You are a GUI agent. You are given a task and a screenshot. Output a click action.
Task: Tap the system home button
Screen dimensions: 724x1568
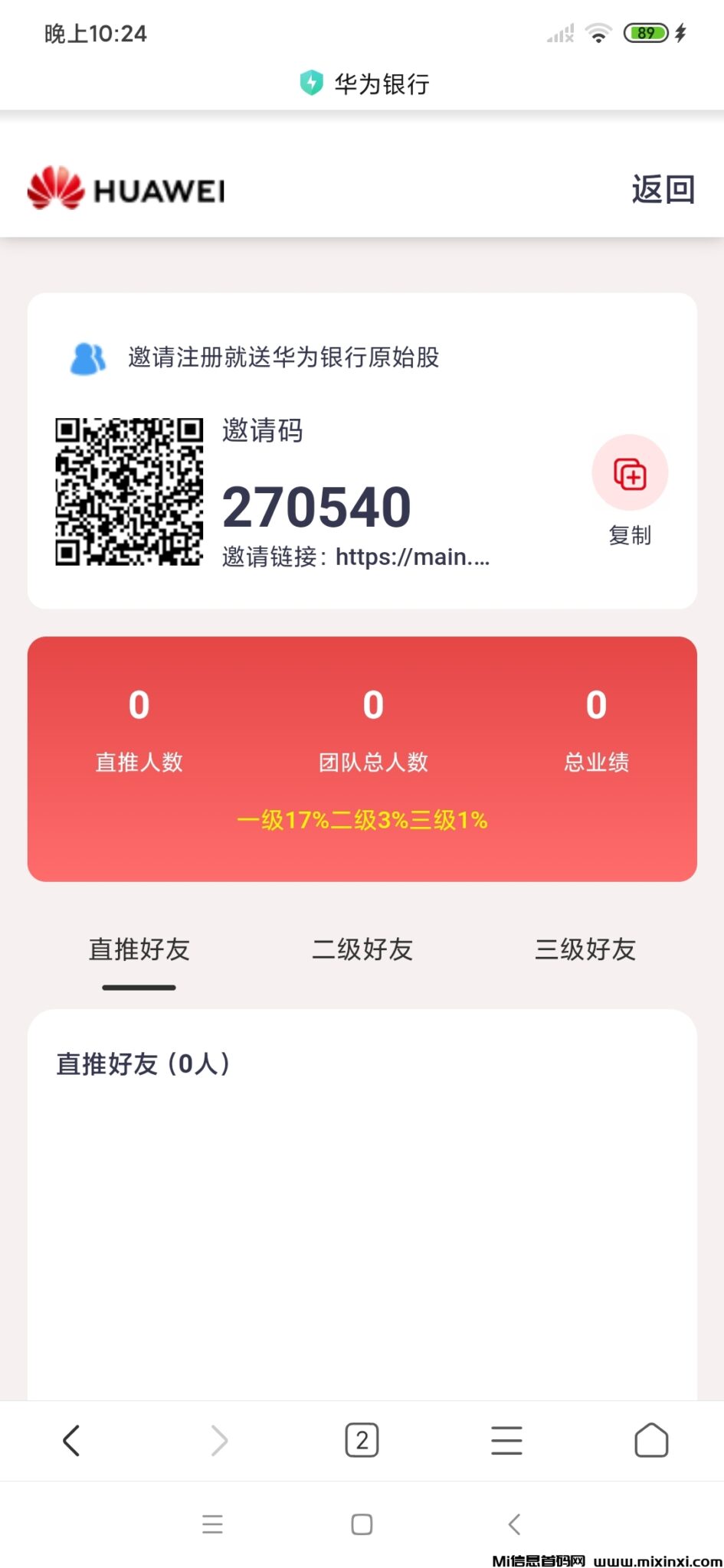(x=362, y=1524)
